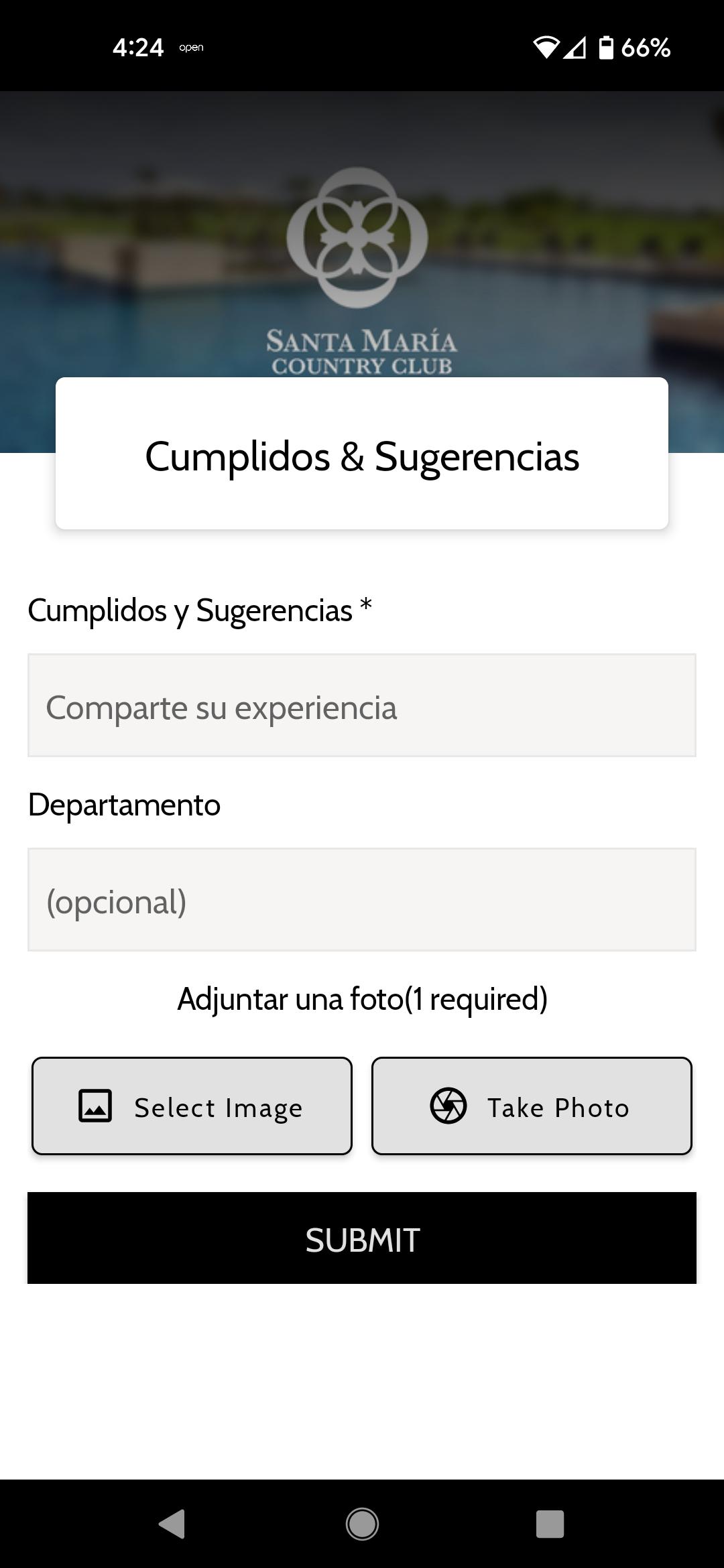Focus the optional Departamento field

[362, 900]
